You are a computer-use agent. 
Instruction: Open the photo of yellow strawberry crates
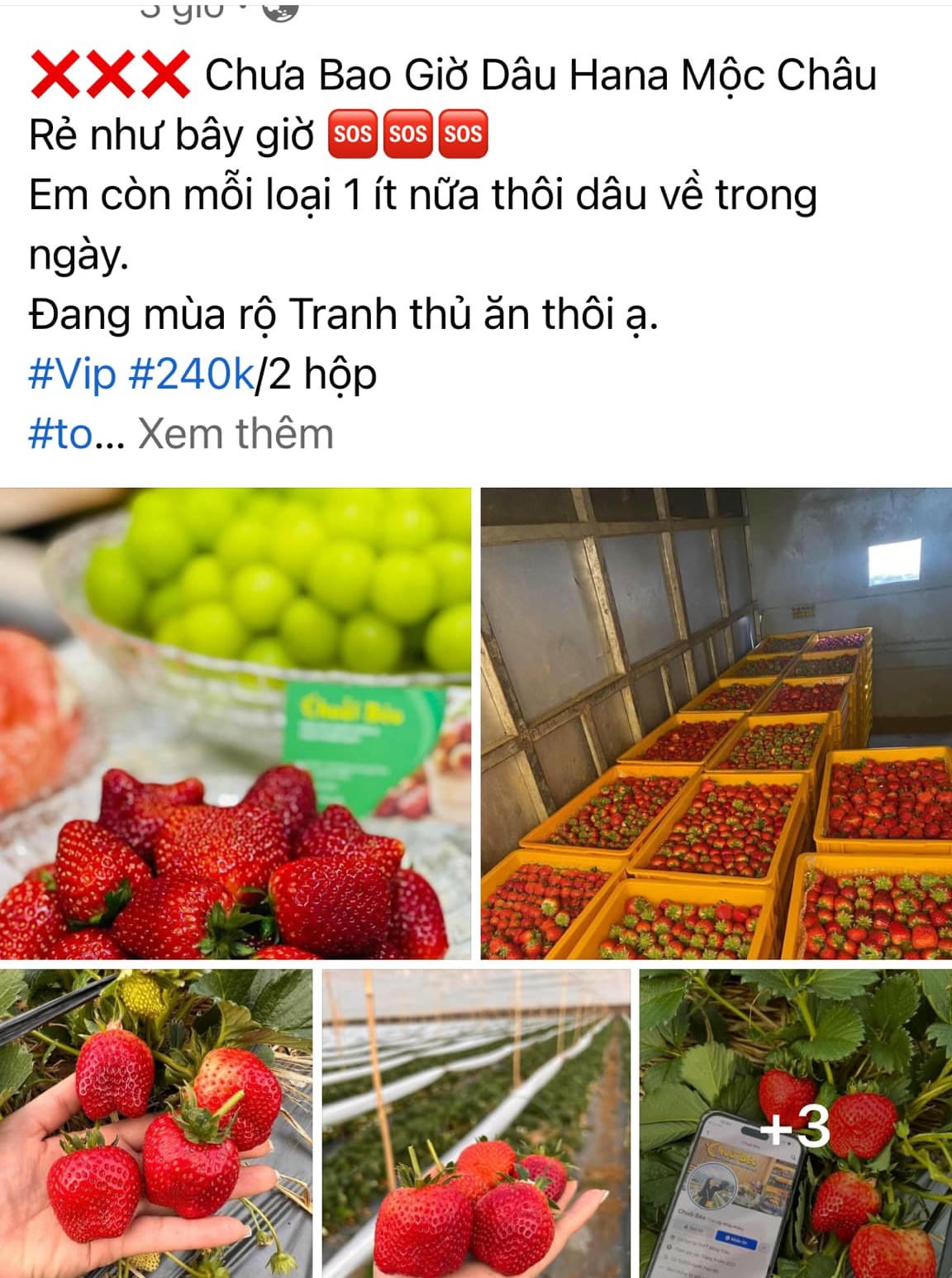[x=716, y=723]
